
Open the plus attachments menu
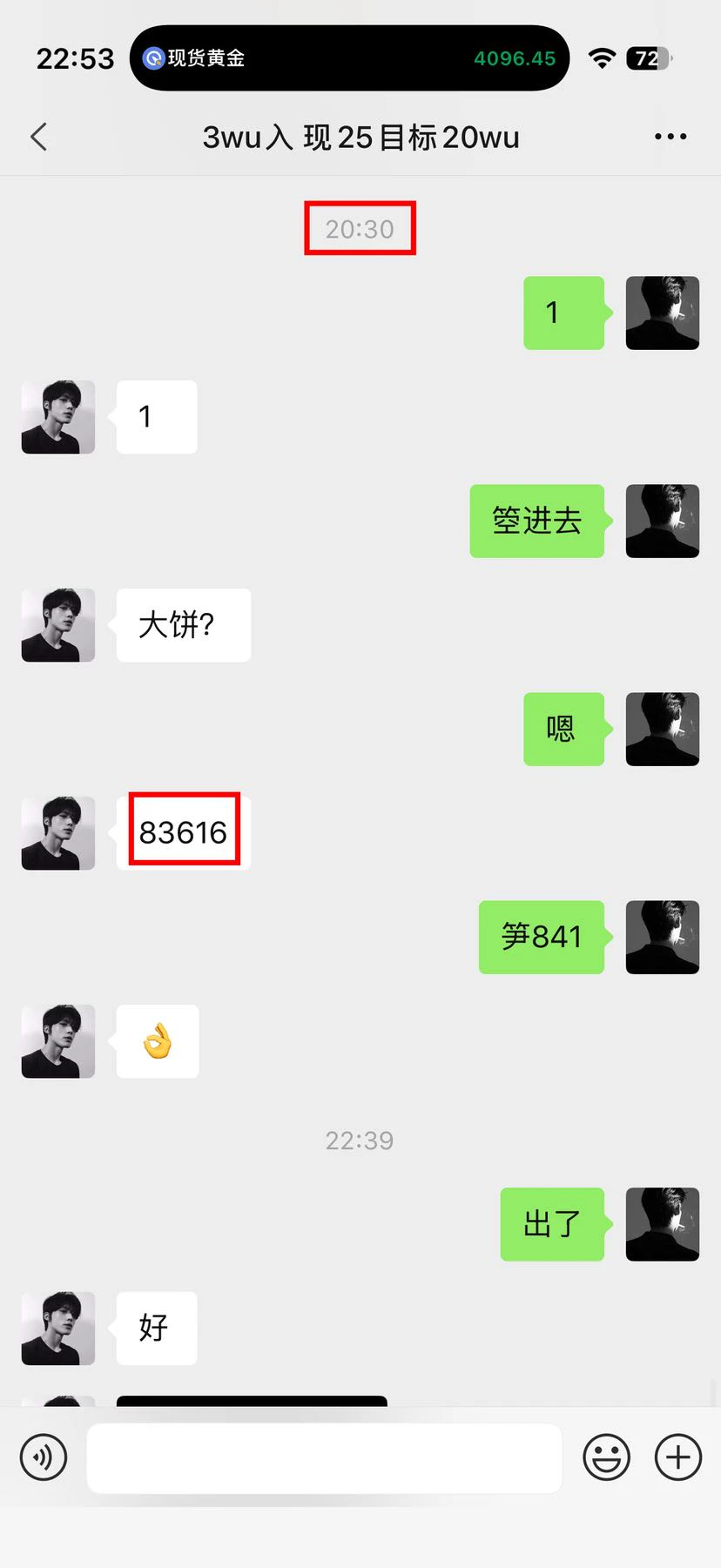point(677,1457)
